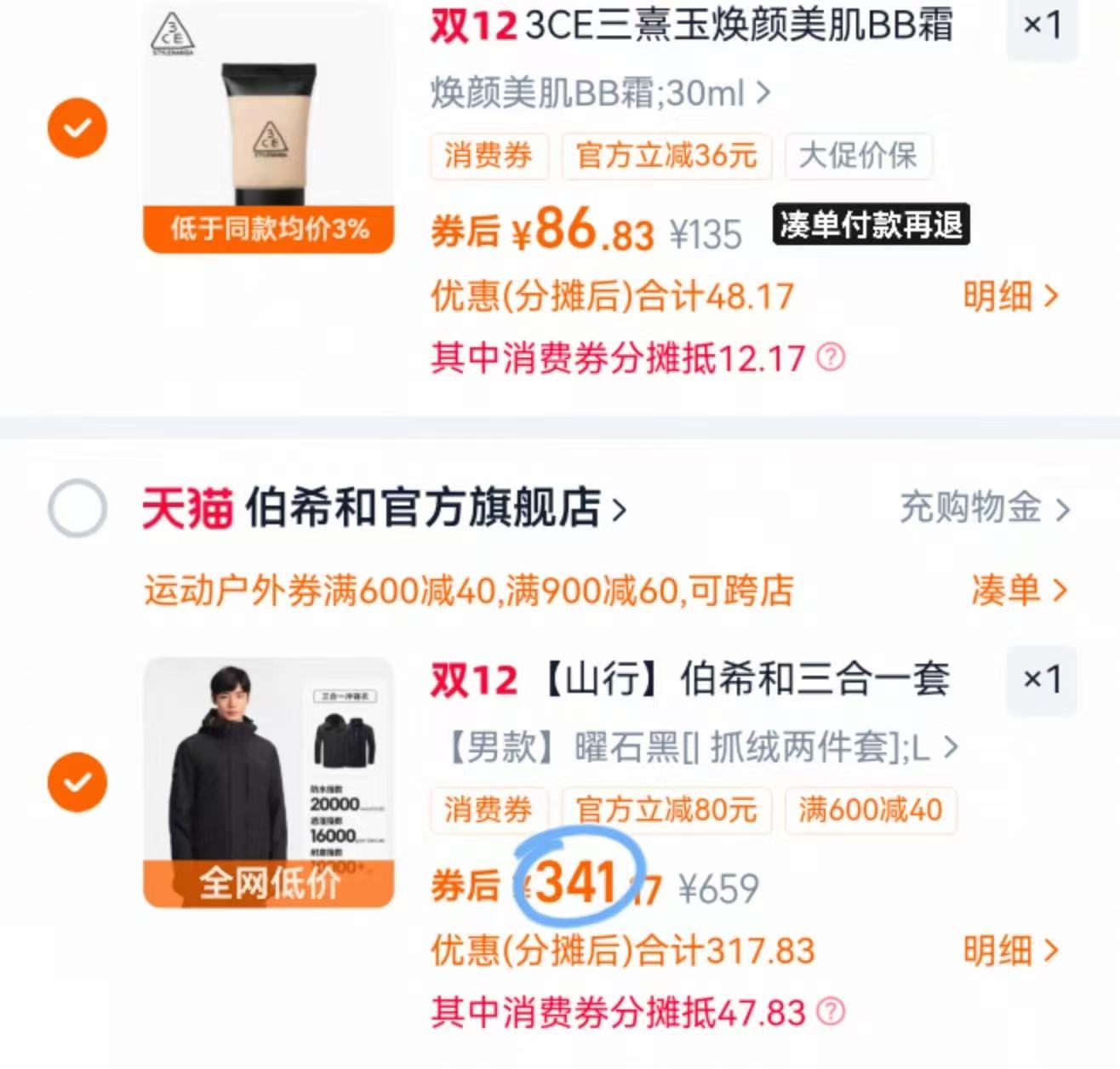Open the 【山行】伯希和三合一套 product title

(745, 679)
